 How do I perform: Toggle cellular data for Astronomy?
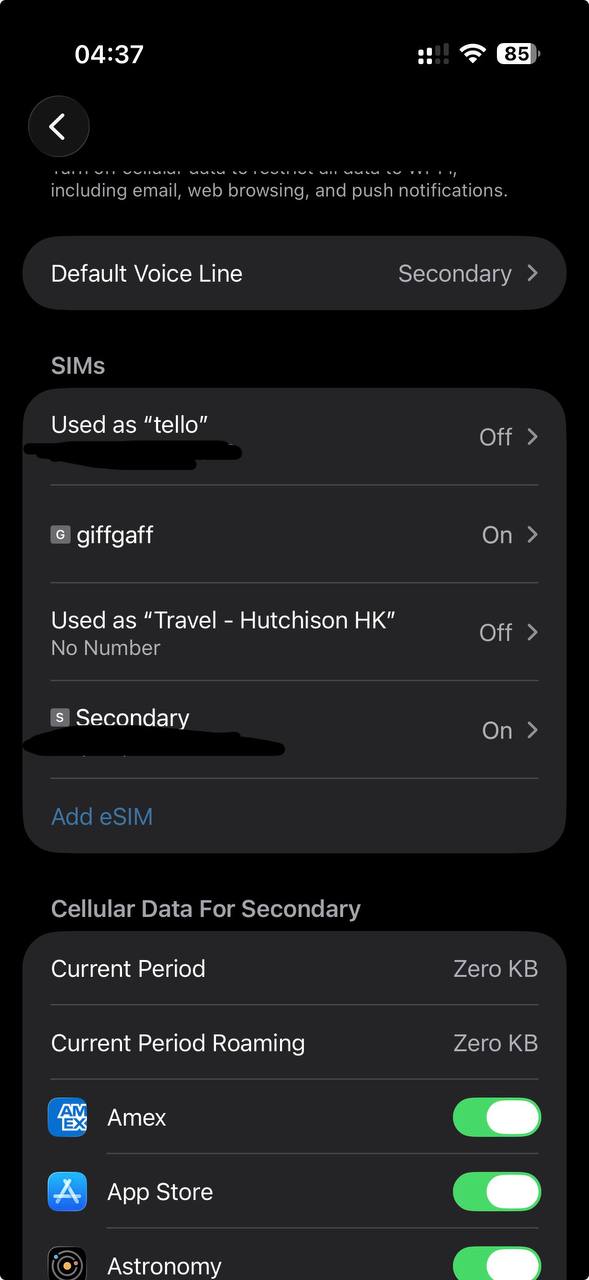click(496, 1264)
